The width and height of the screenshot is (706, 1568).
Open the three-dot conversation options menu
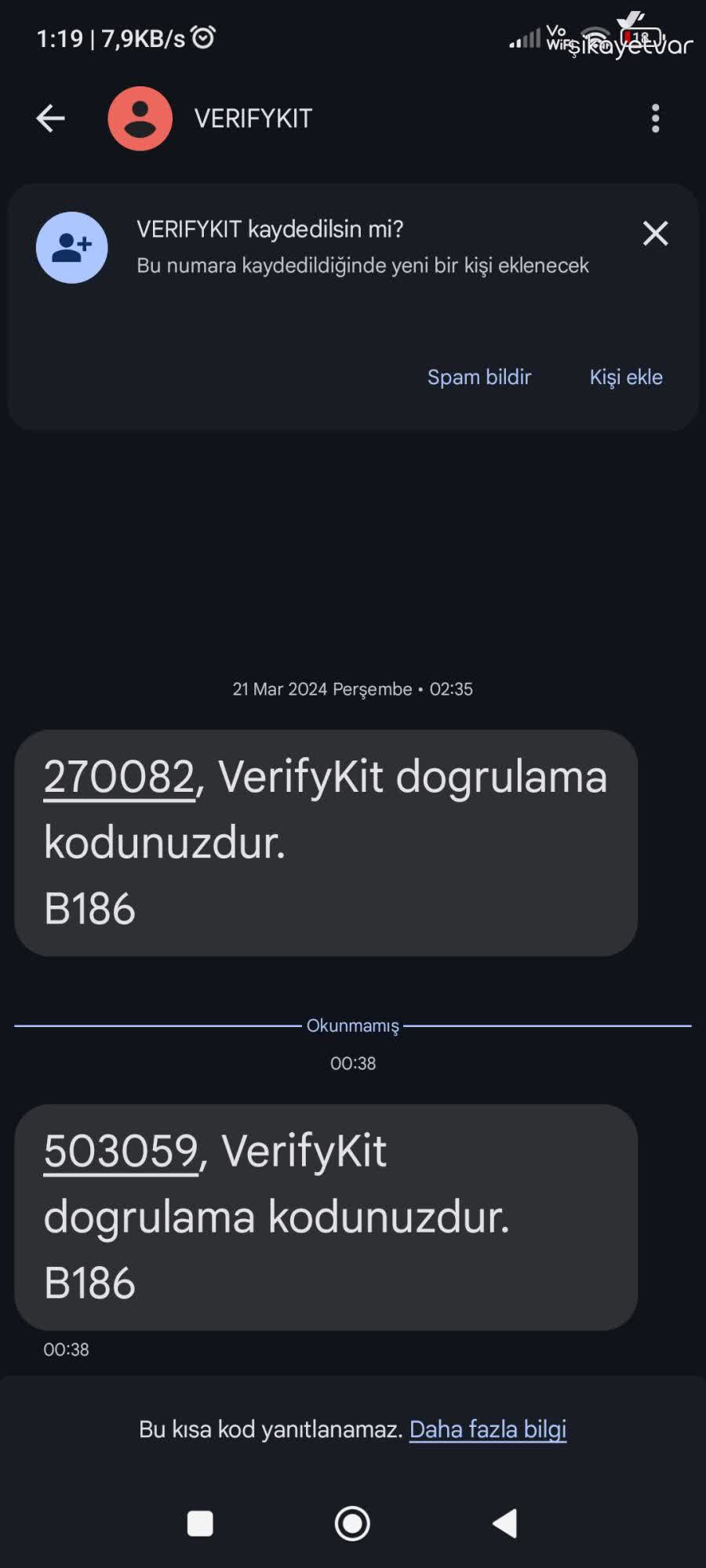pos(655,118)
